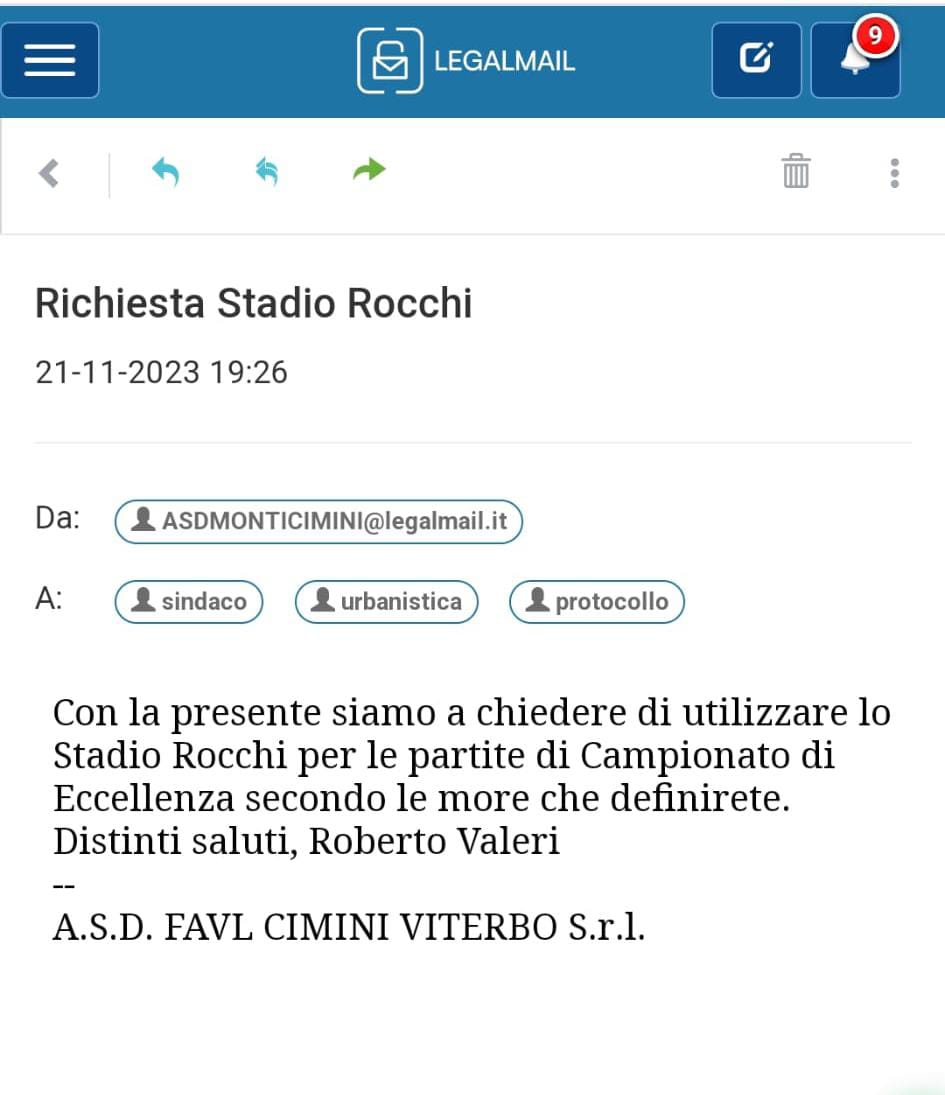Image resolution: width=945 pixels, height=1095 pixels.
Task: Select the urbanistica recipient chip
Action: point(386,602)
